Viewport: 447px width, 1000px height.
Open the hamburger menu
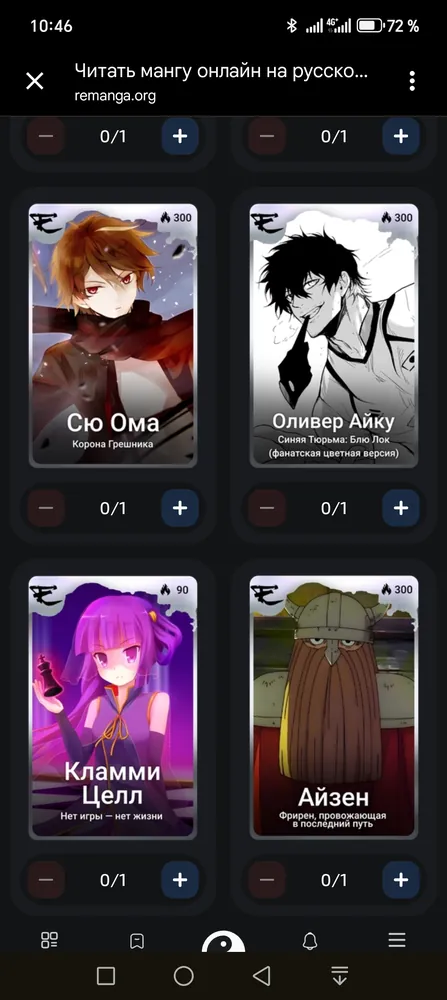pos(397,940)
